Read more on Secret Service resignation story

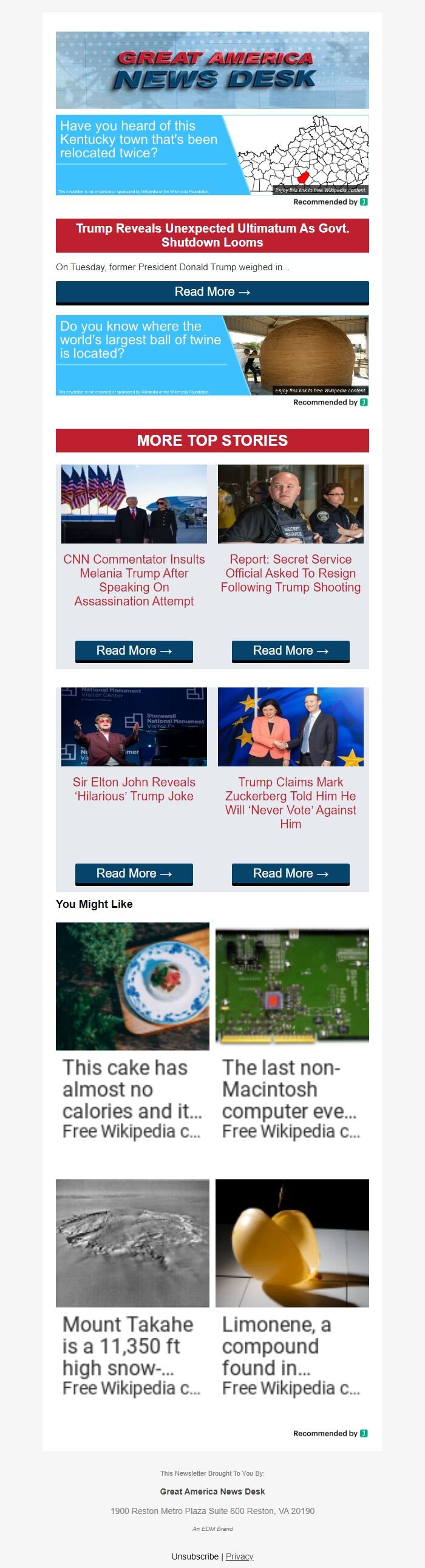tap(290, 650)
